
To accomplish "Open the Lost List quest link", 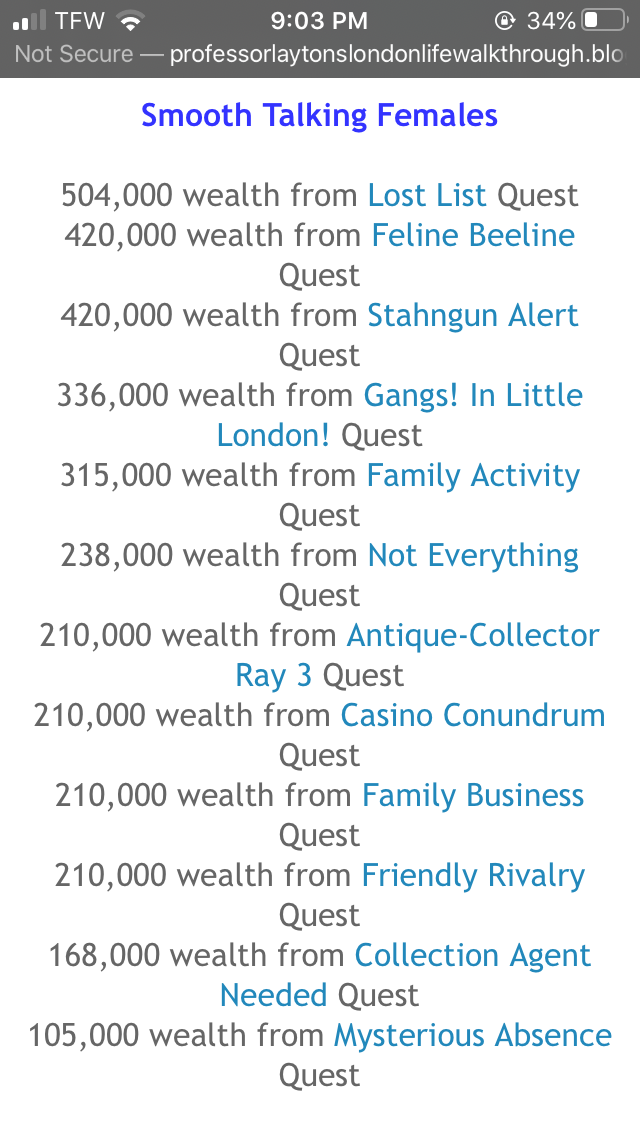I will [427, 196].
